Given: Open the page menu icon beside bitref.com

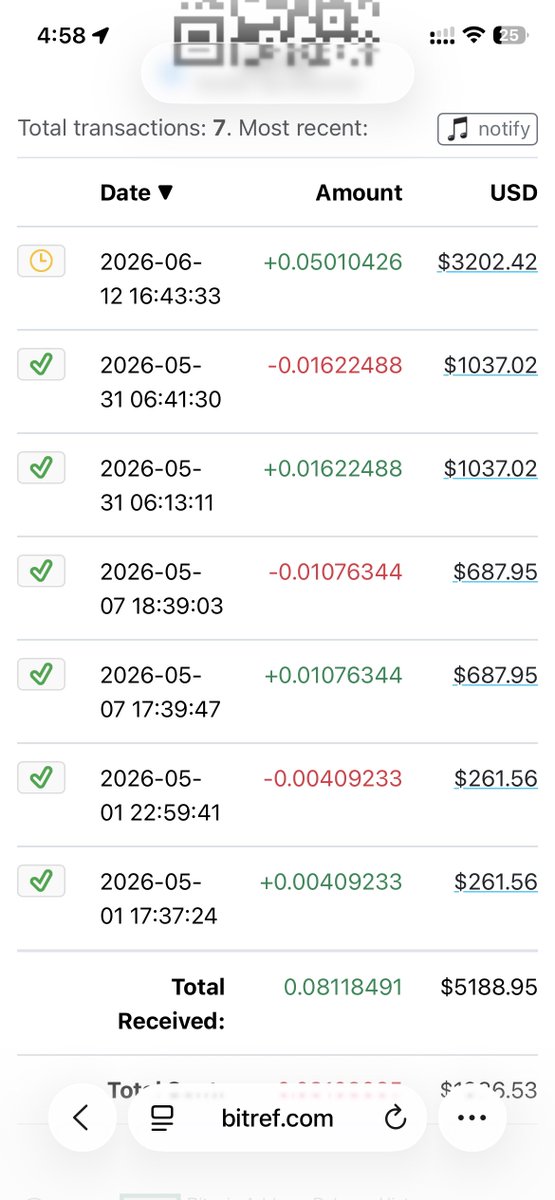Looking at the screenshot, I should [x=162, y=1118].
